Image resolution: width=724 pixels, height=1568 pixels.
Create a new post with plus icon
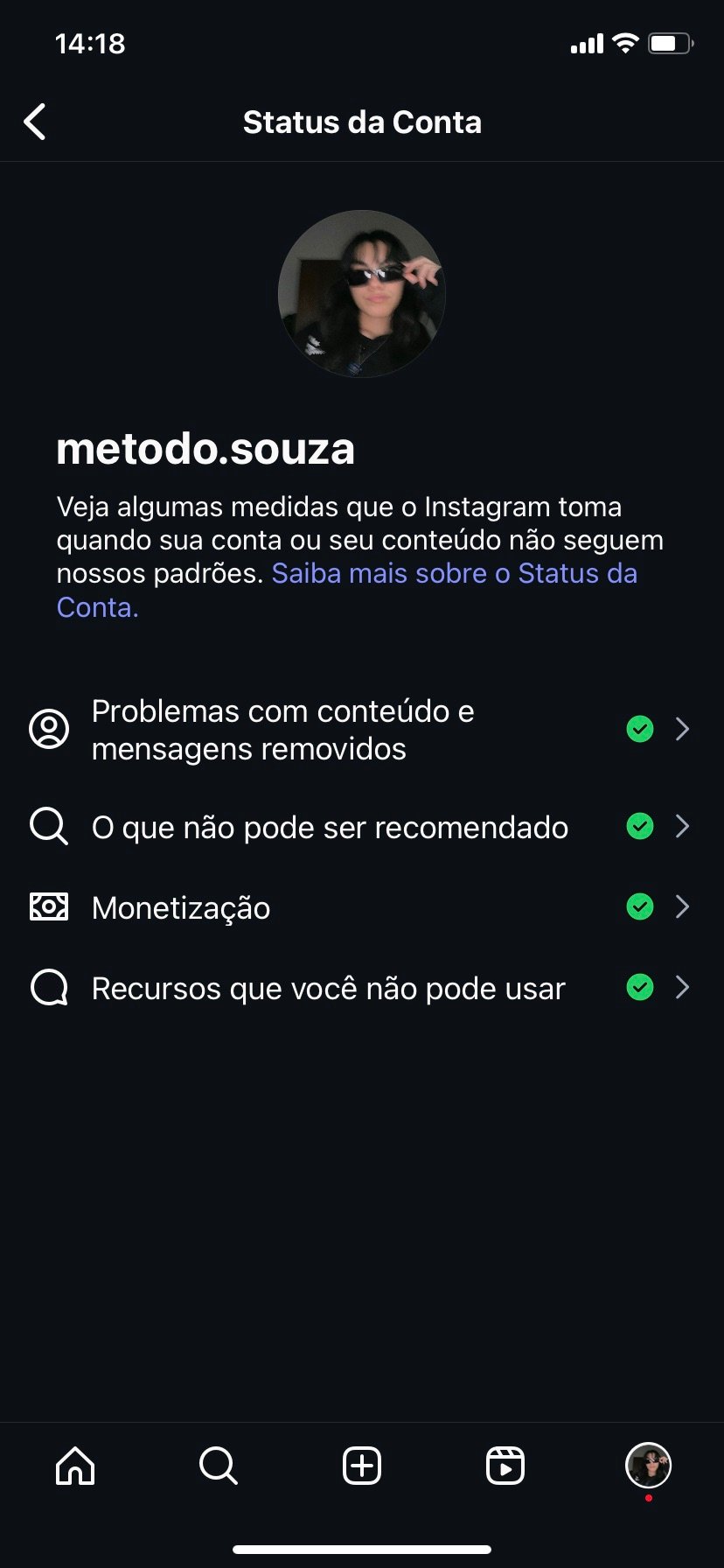[x=362, y=1466]
